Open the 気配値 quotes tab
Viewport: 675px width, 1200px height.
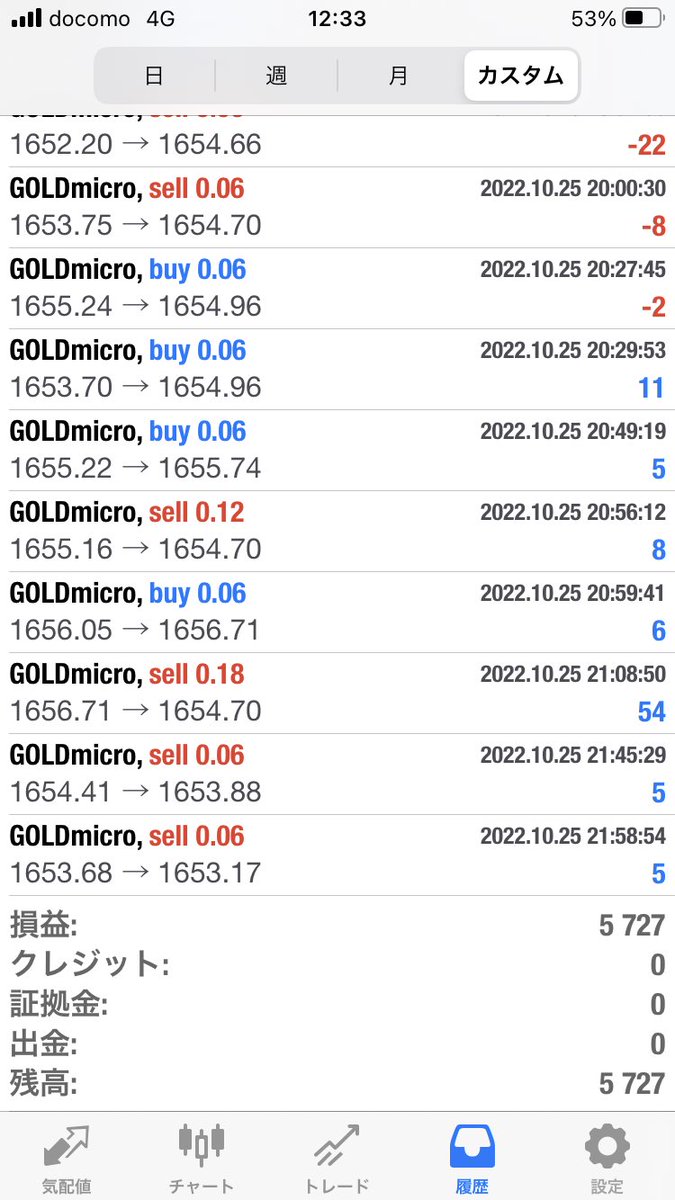coord(67,1158)
